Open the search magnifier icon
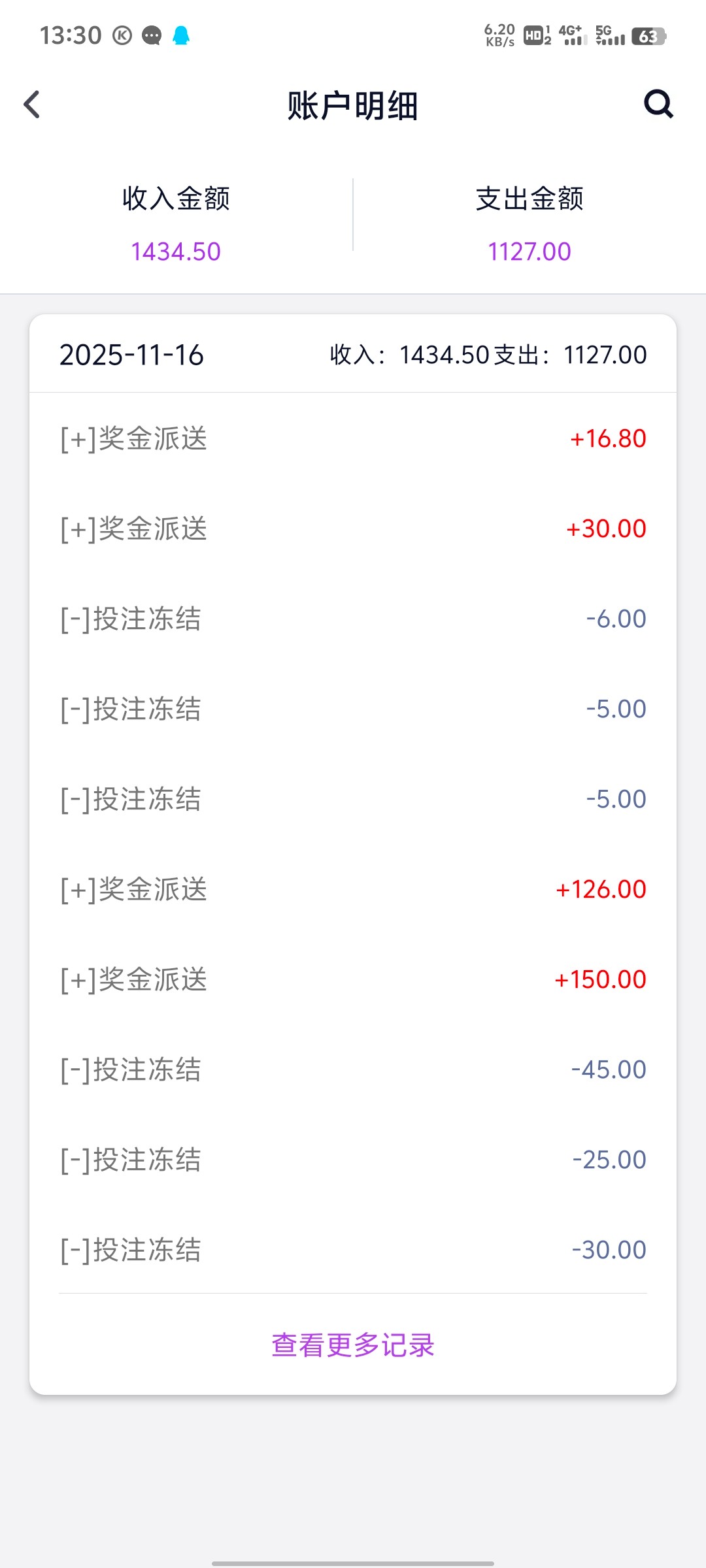The width and height of the screenshot is (706, 1568). pos(658,104)
